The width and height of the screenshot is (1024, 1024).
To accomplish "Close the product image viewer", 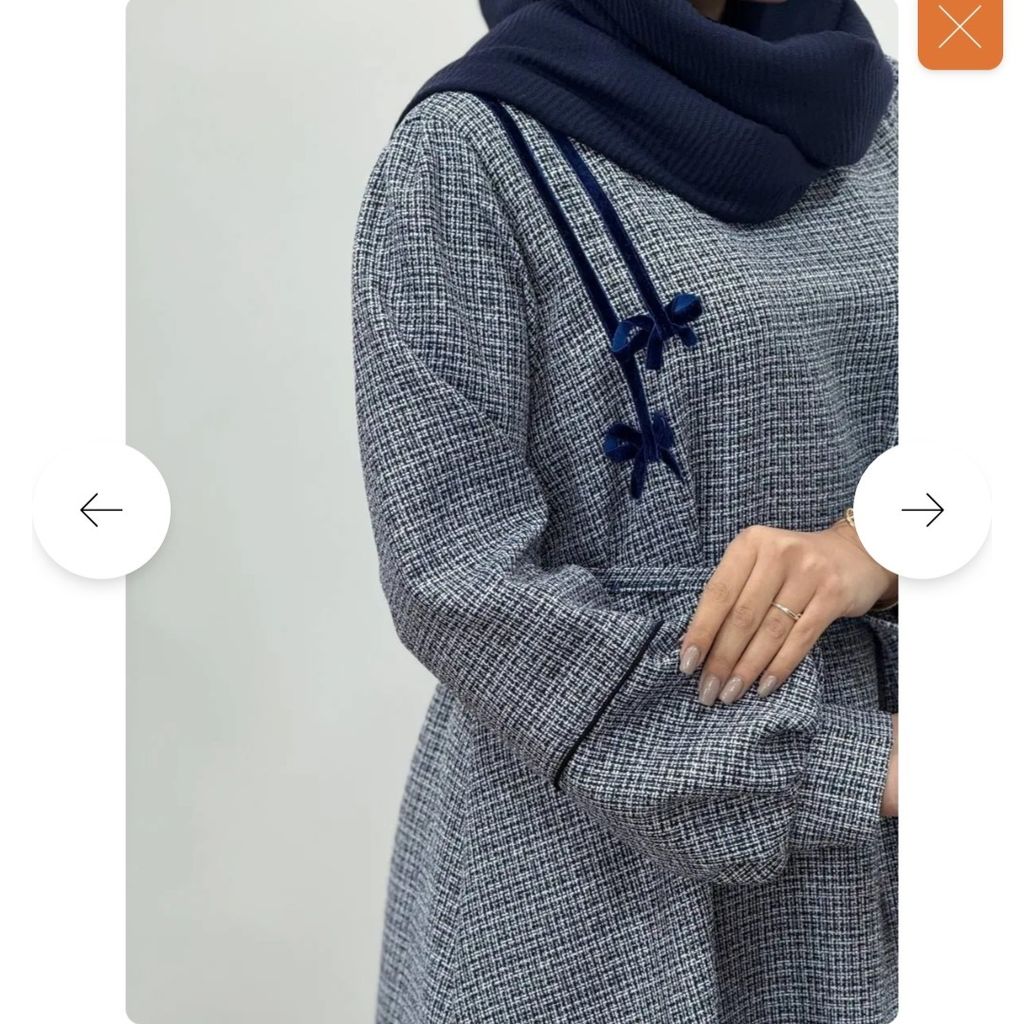I will click(x=959, y=30).
